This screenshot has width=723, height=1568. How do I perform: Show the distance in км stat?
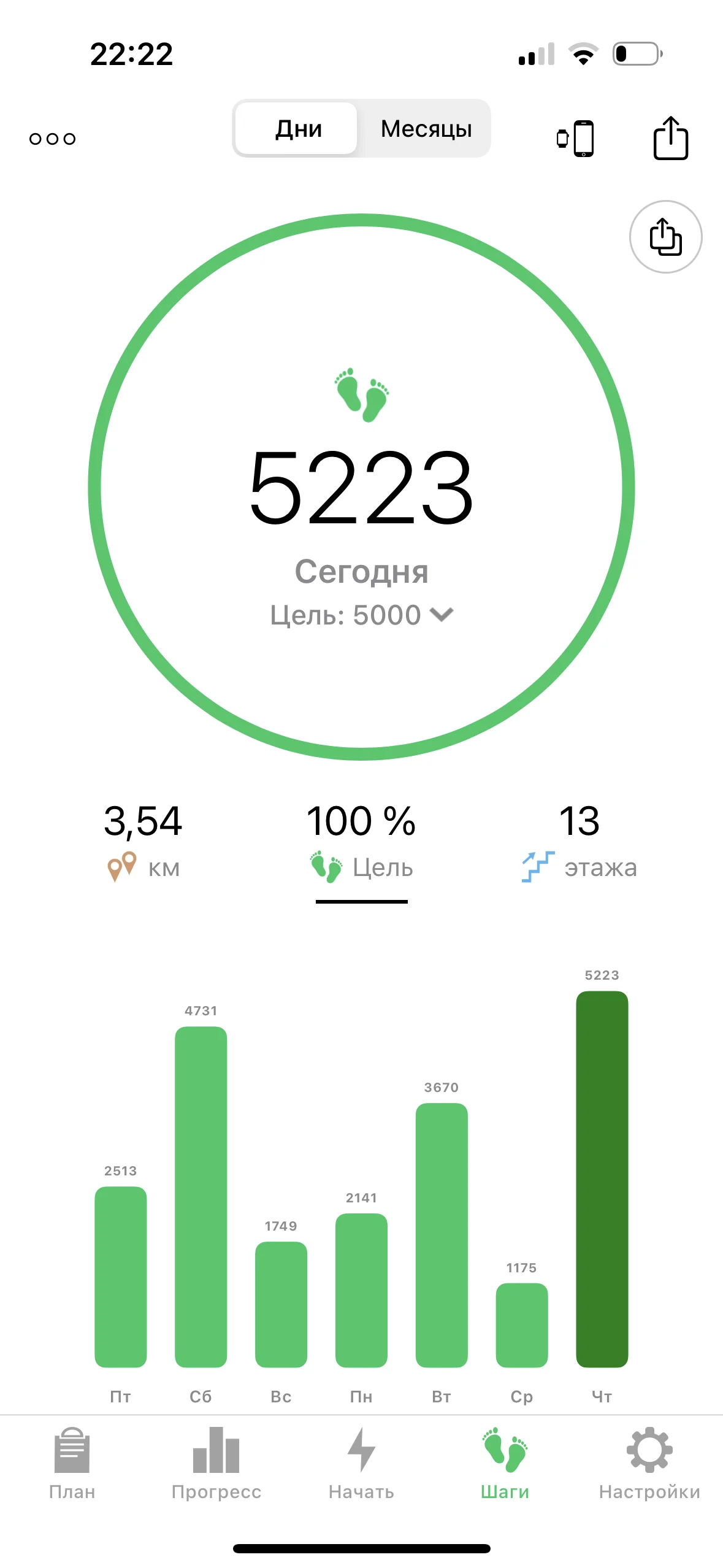143,842
